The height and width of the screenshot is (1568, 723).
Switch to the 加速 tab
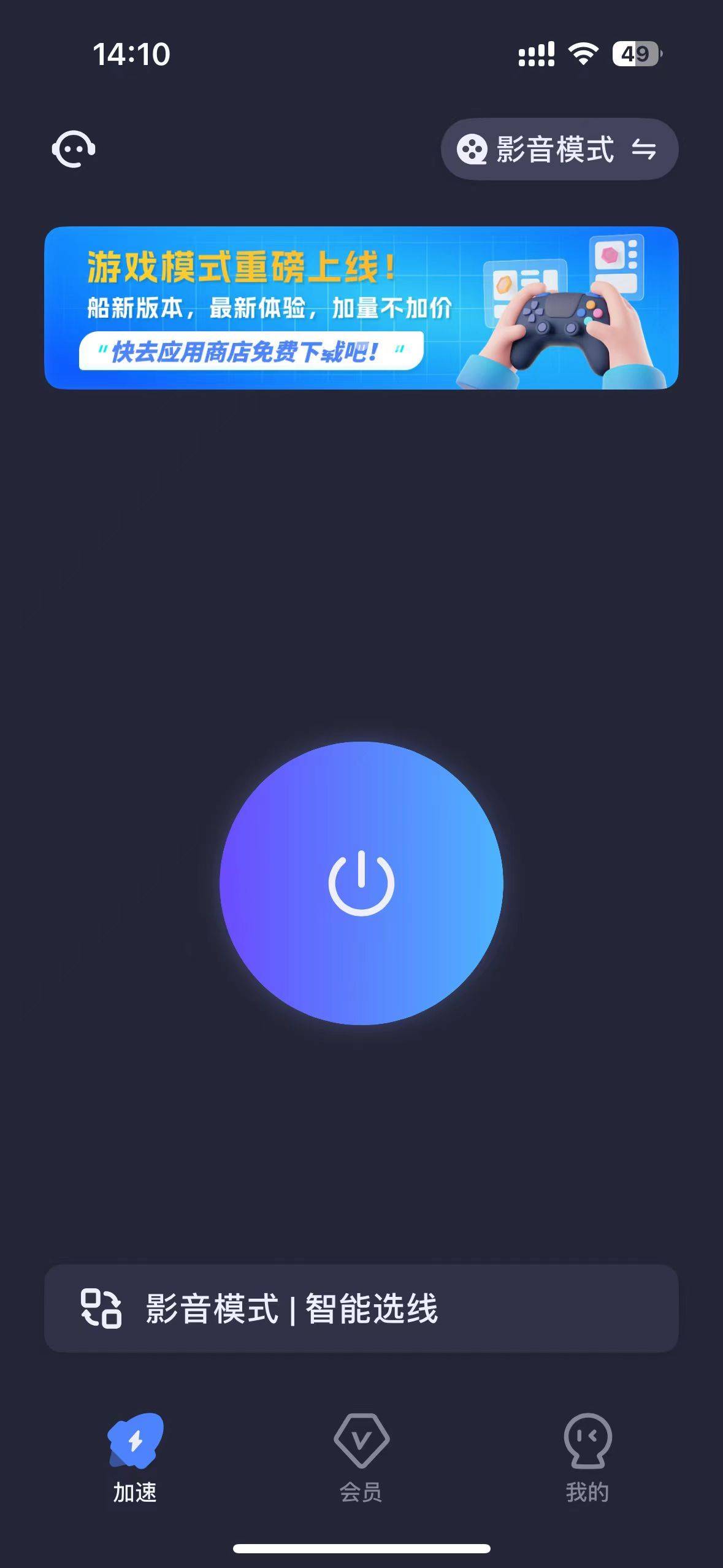click(x=135, y=1457)
